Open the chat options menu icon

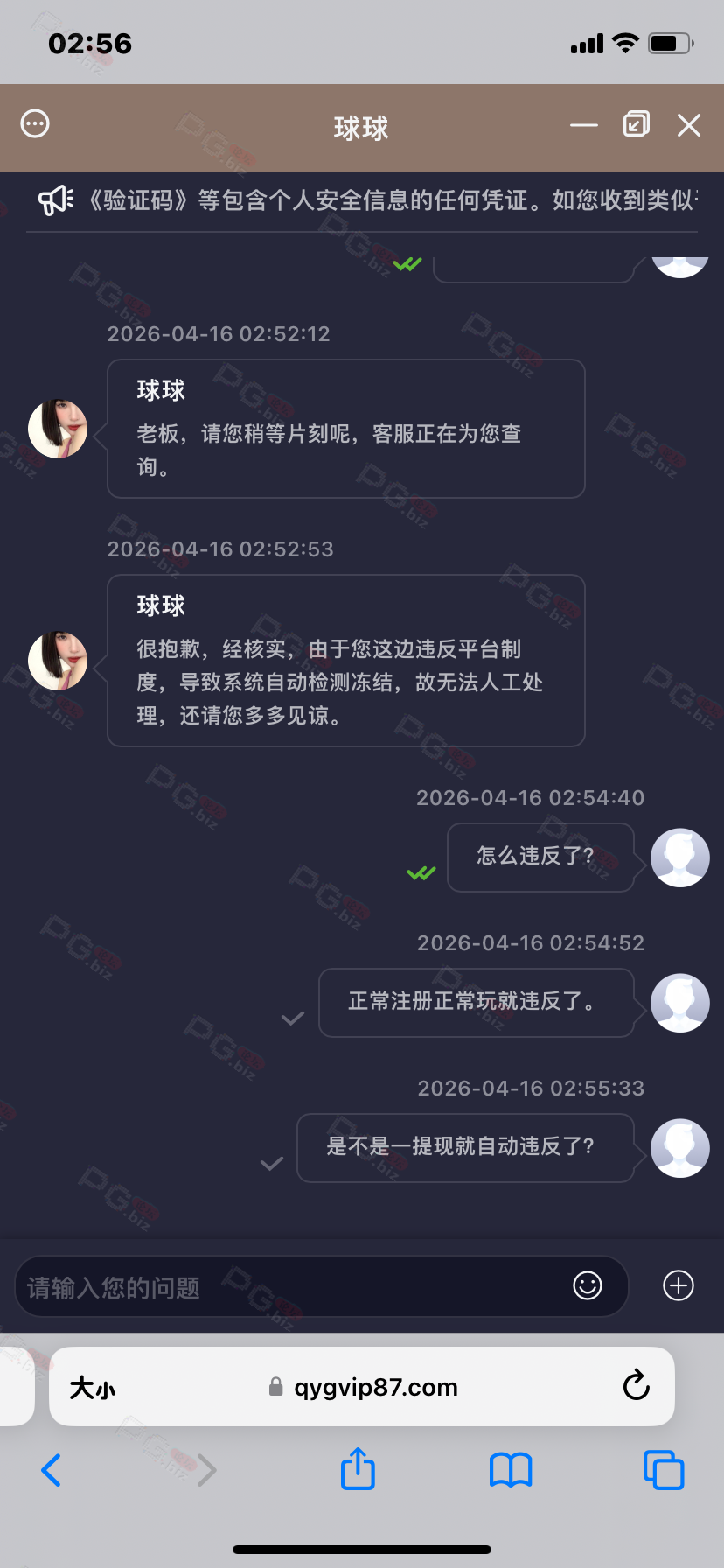pyautogui.click(x=35, y=124)
